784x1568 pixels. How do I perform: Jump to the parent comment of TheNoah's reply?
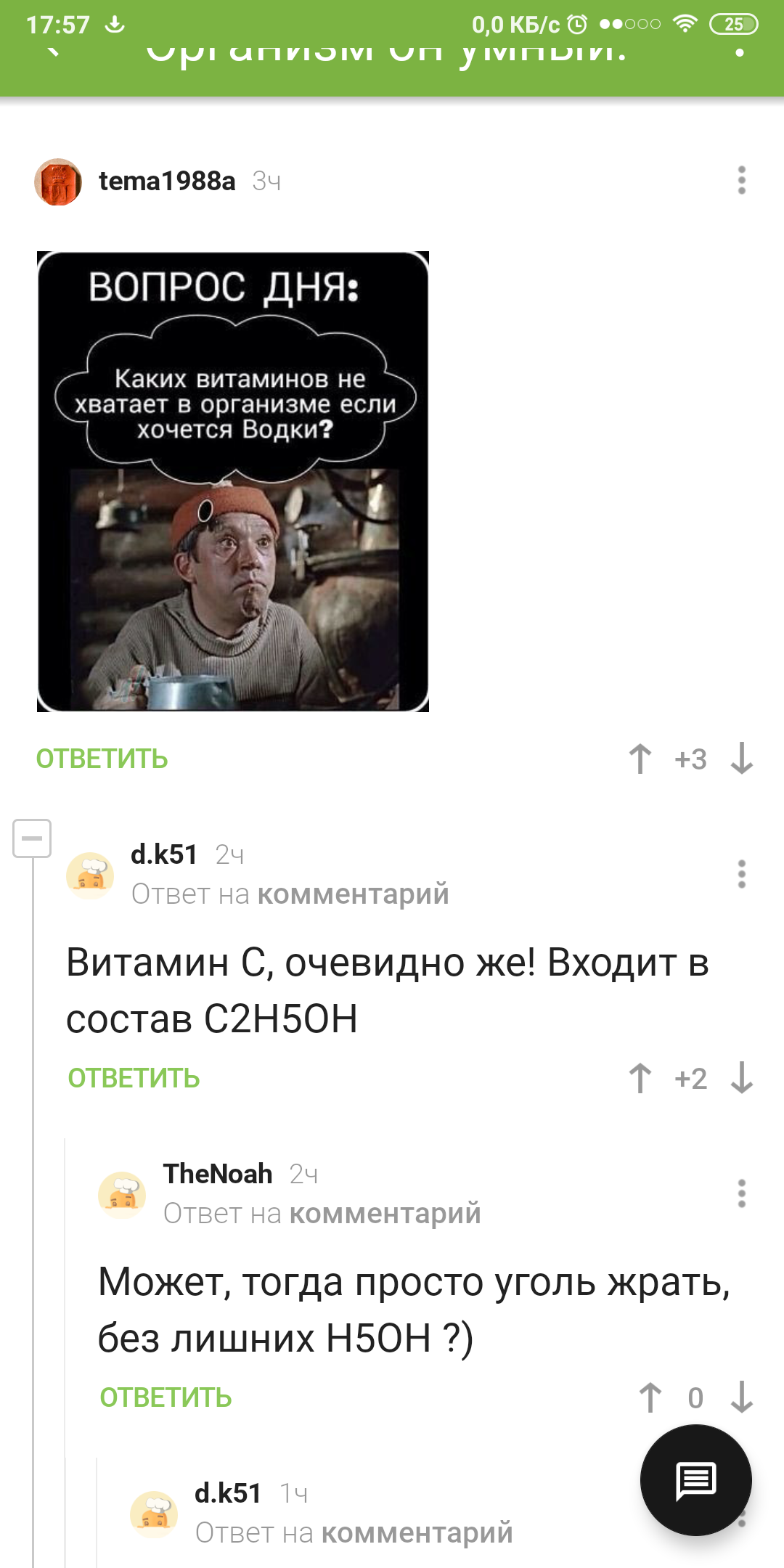[385, 1214]
